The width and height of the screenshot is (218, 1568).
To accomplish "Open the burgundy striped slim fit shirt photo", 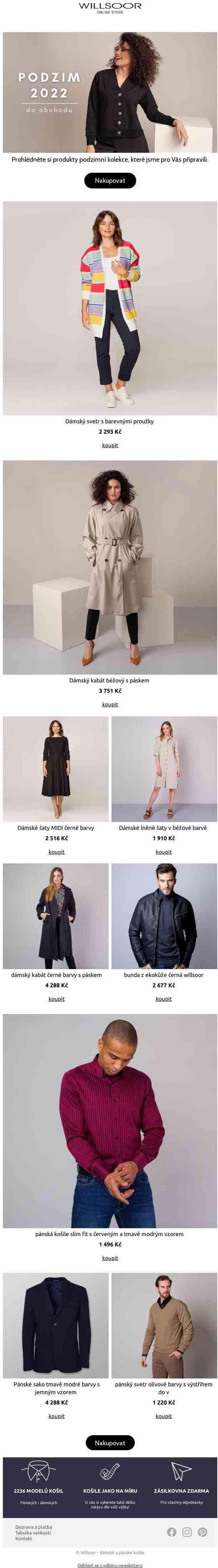I will (110, 1121).
